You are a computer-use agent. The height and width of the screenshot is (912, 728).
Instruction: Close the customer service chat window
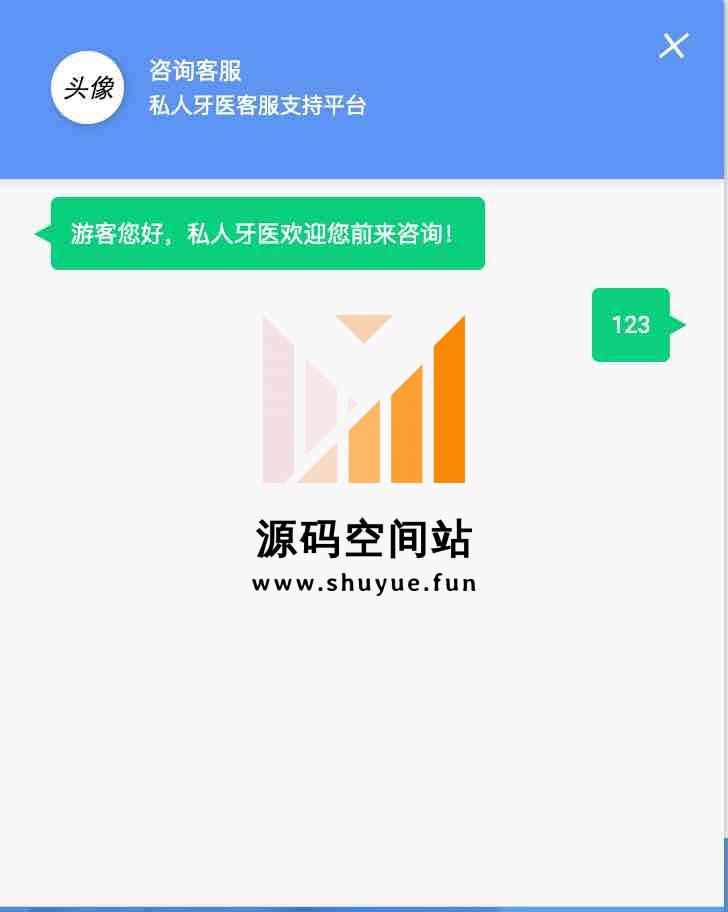[x=673, y=46]
